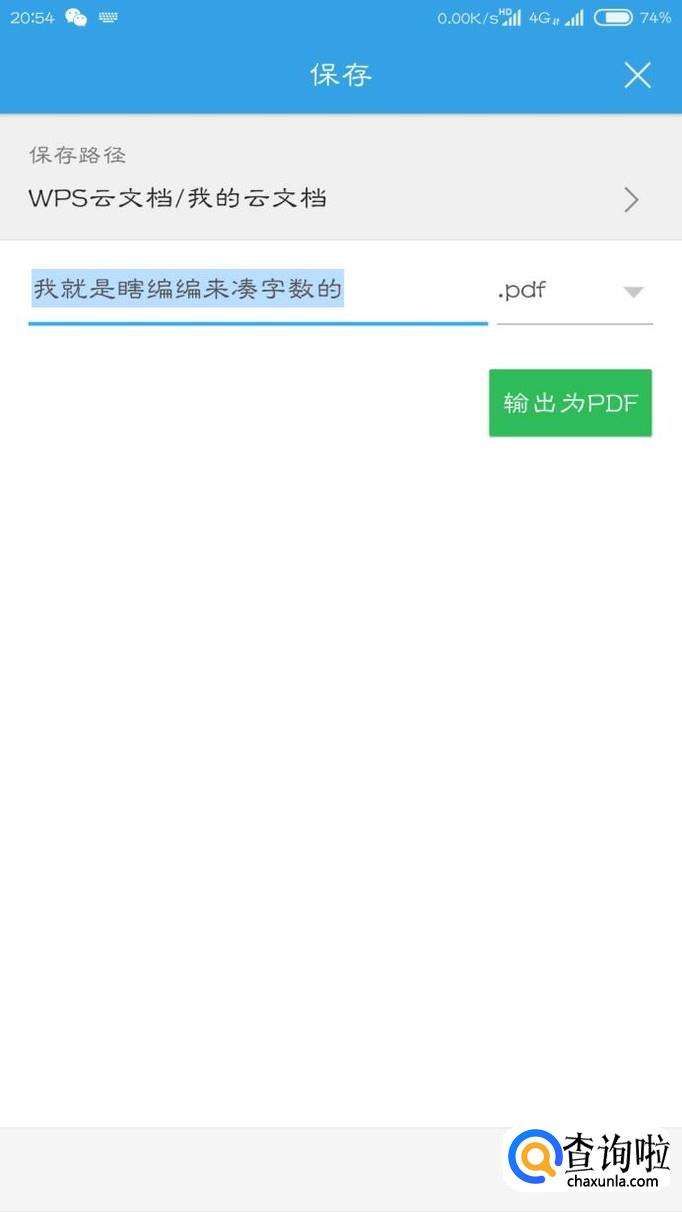Close the save dialog with the X
The width and height of the screenshot is (682, 1212).
pos(637,75)
